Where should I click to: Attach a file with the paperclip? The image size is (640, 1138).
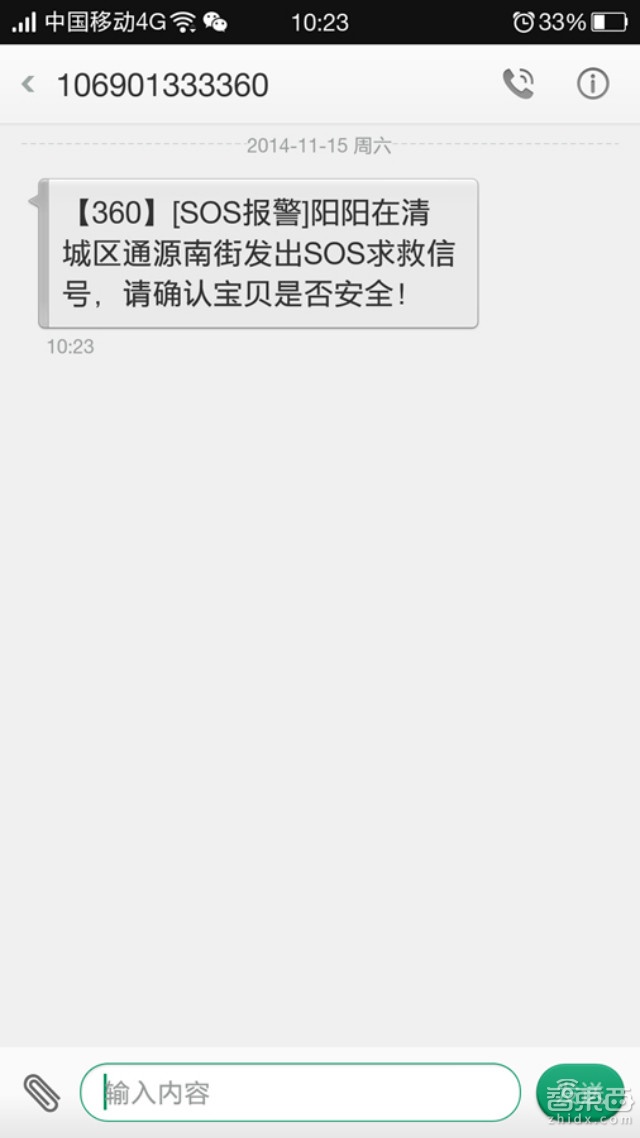pyautogui.click(x=41, y=1093)
